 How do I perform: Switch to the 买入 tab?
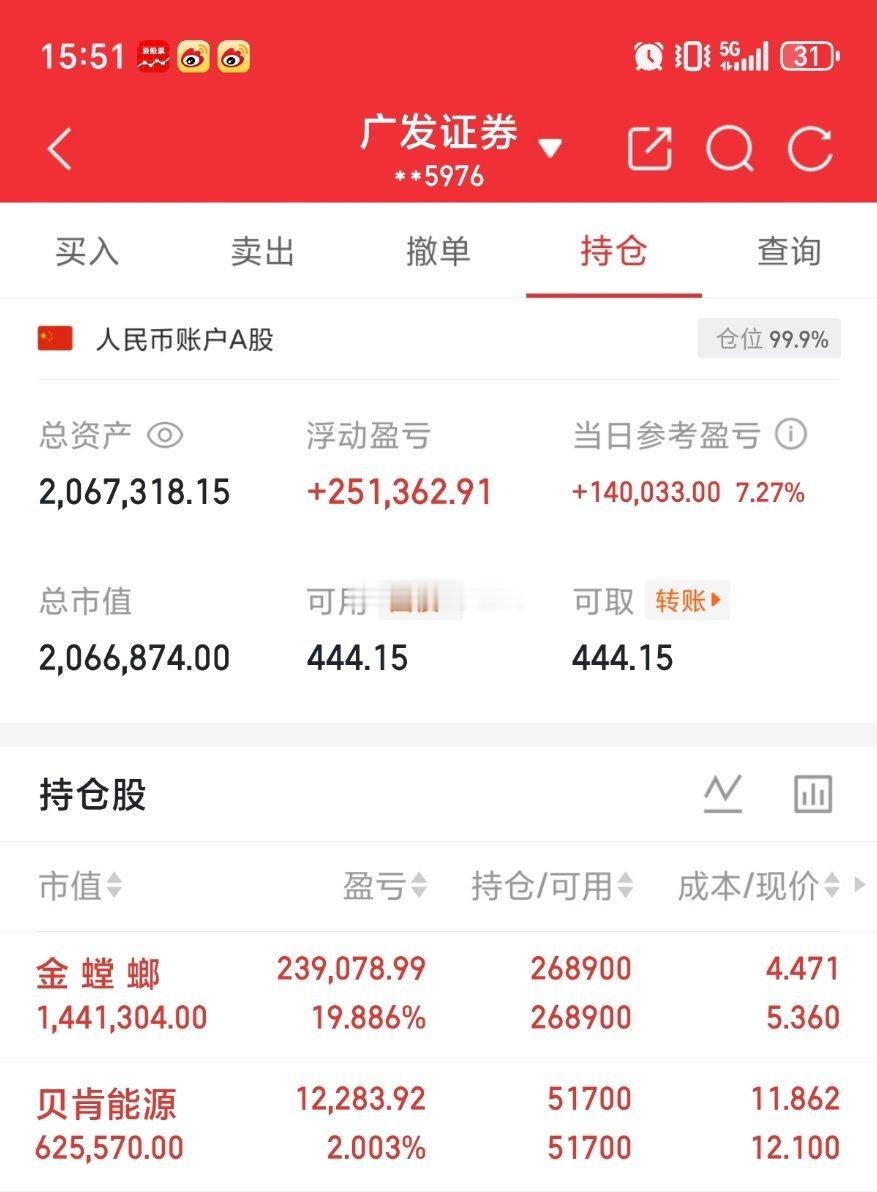(88, 252)
